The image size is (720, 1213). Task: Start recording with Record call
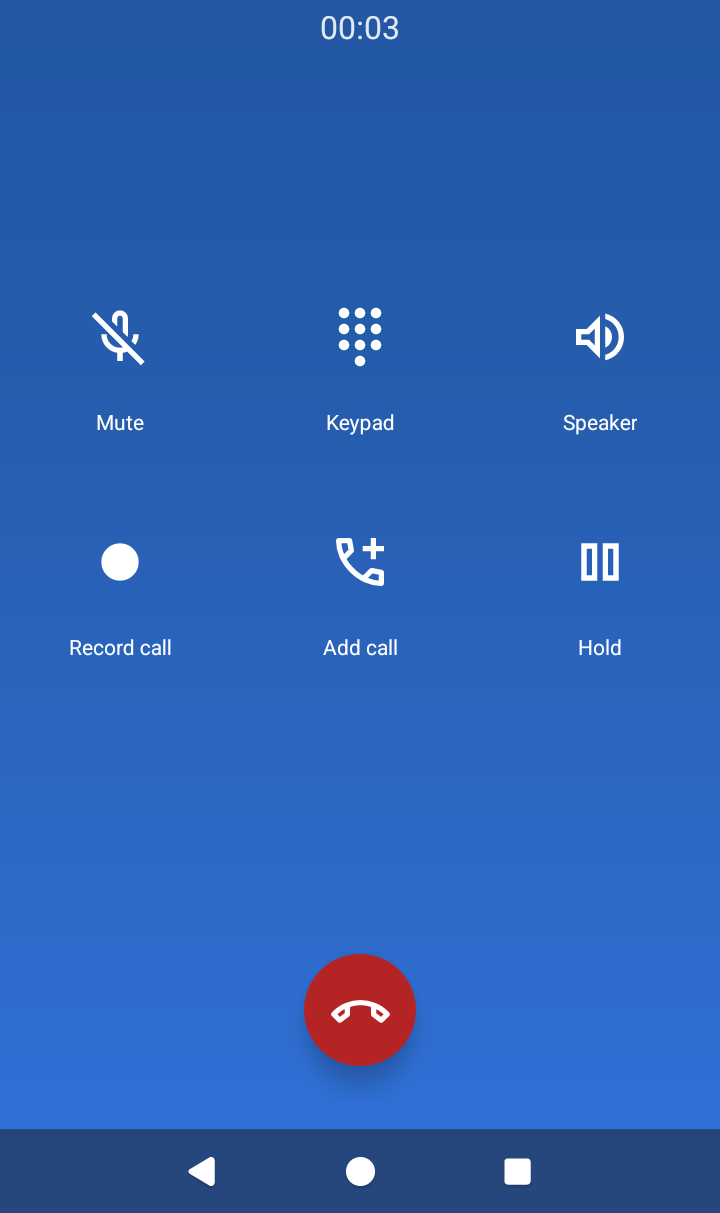pyautogui.click(x=120, y=562)
